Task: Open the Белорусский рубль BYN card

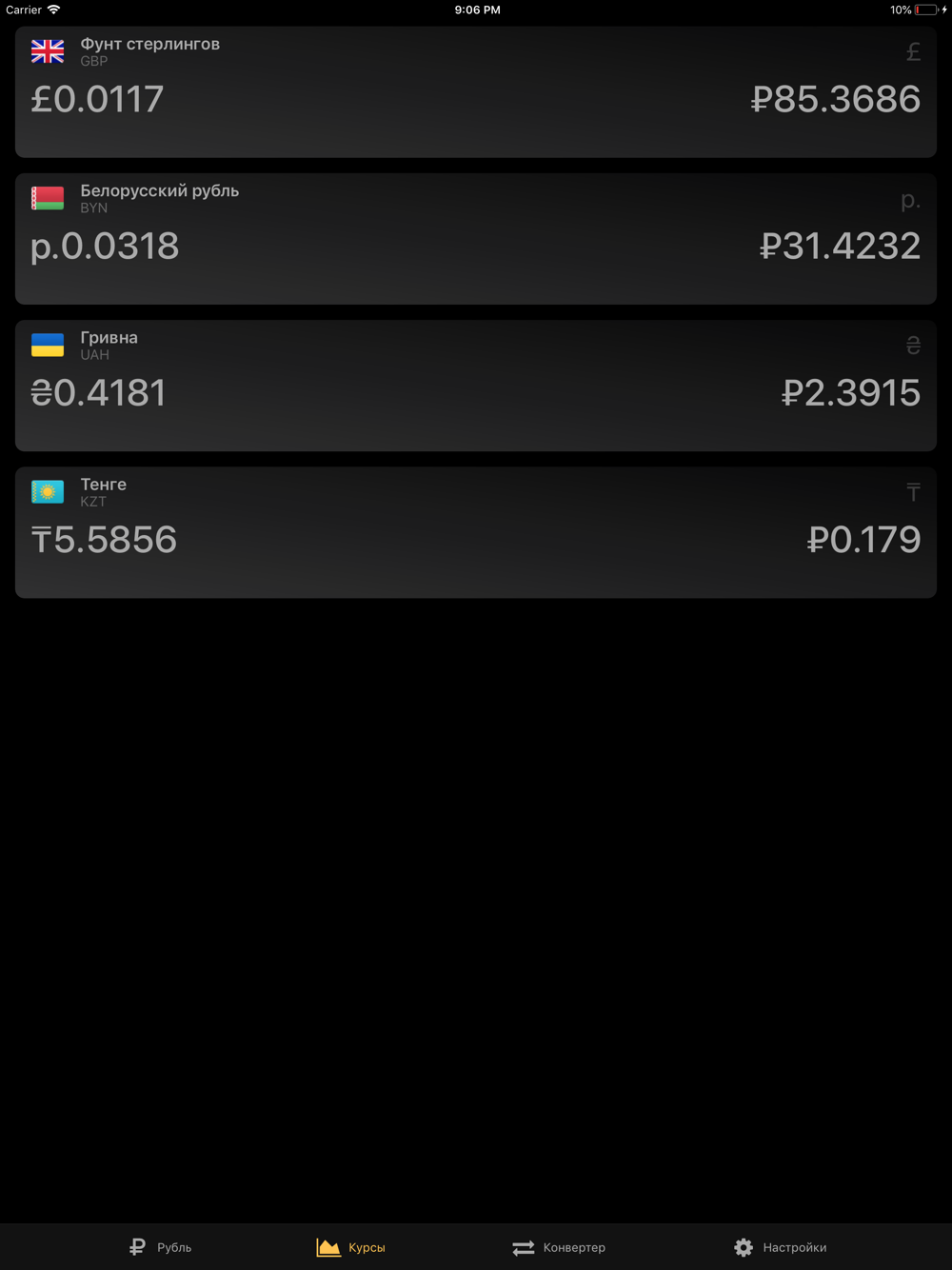Action: (x=476, y=239)
